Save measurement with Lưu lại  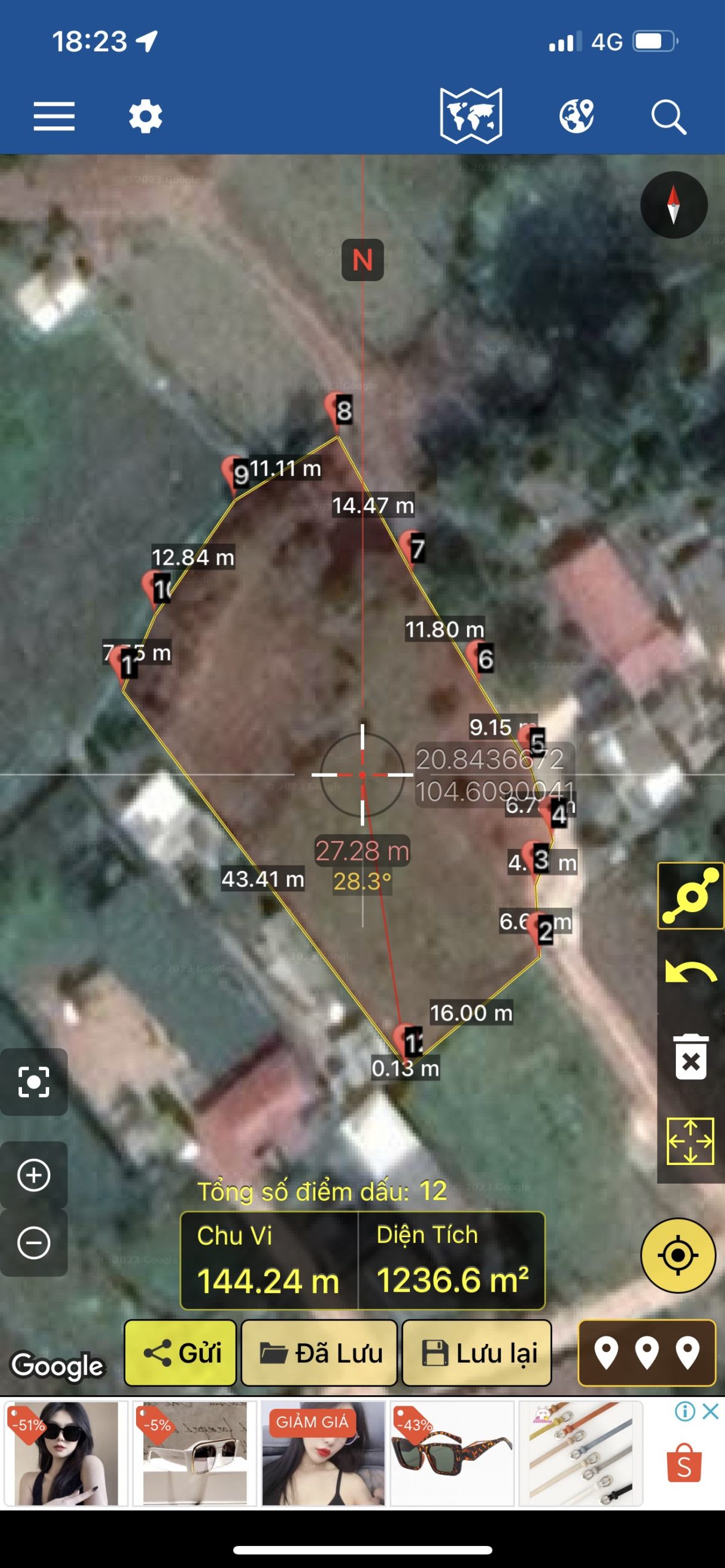coord(477,1352)
